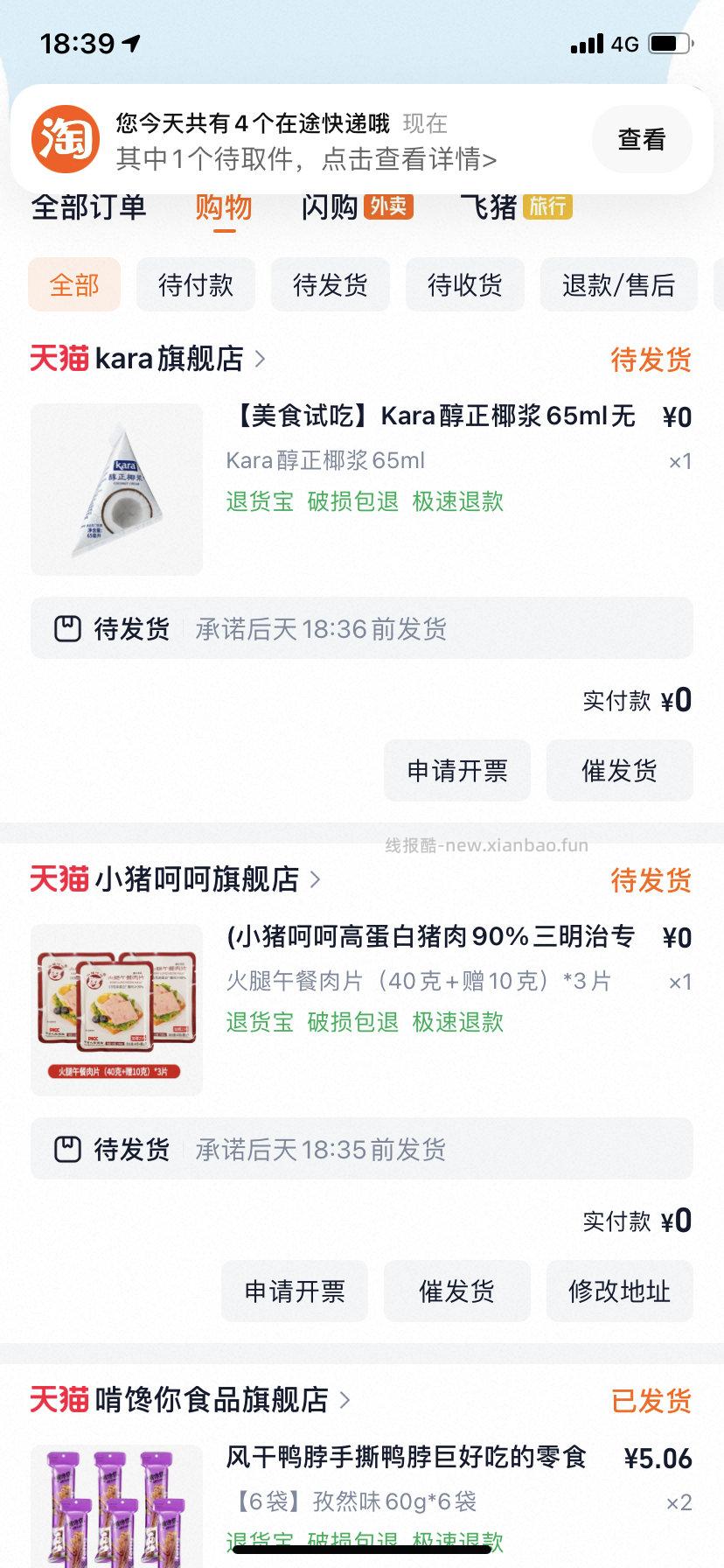724x1568 pixels.
Task: Open the 退货宝 service link
Action: [260, 503]
